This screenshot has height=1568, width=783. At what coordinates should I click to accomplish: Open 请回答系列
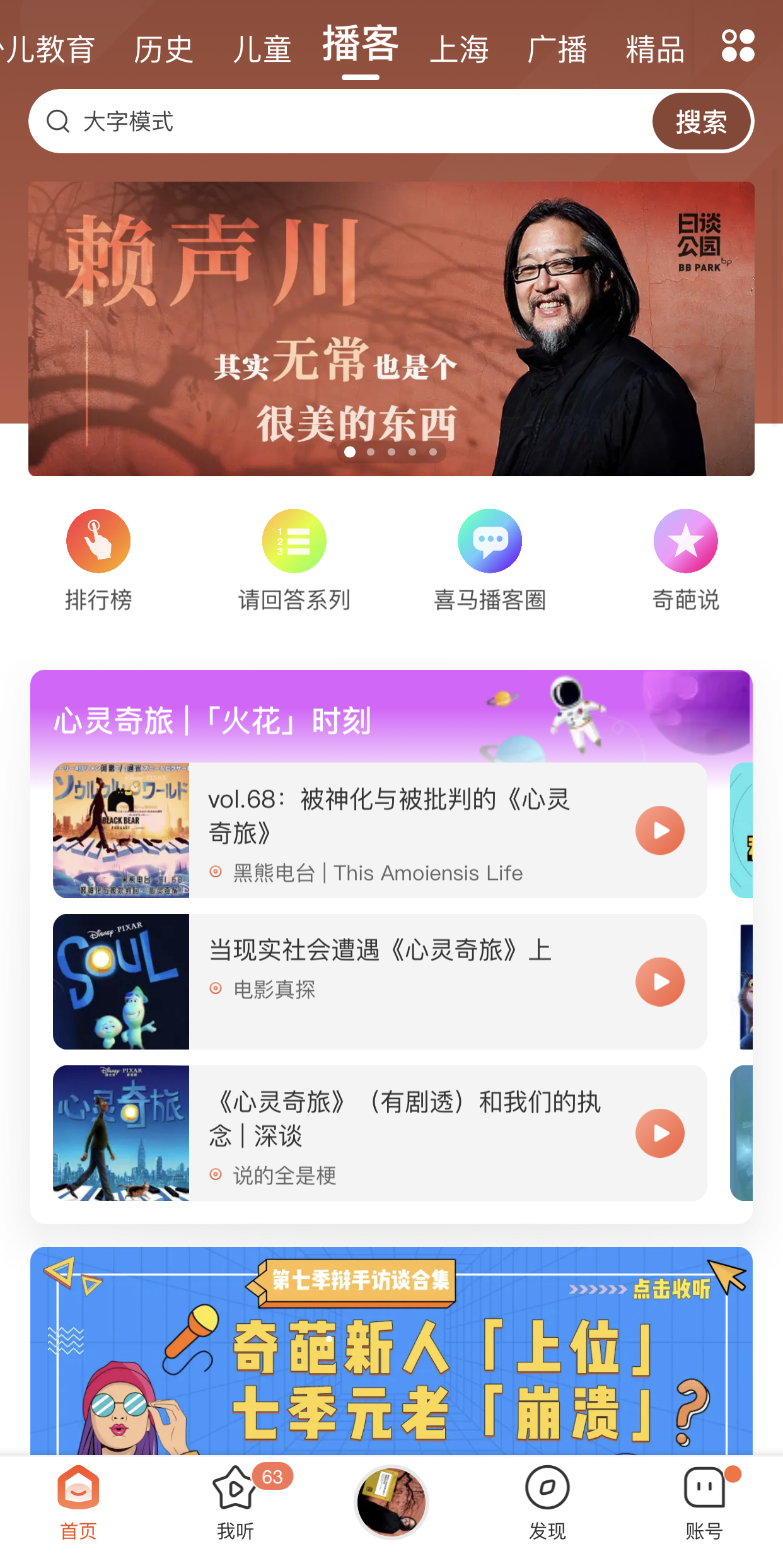point(294,559)
